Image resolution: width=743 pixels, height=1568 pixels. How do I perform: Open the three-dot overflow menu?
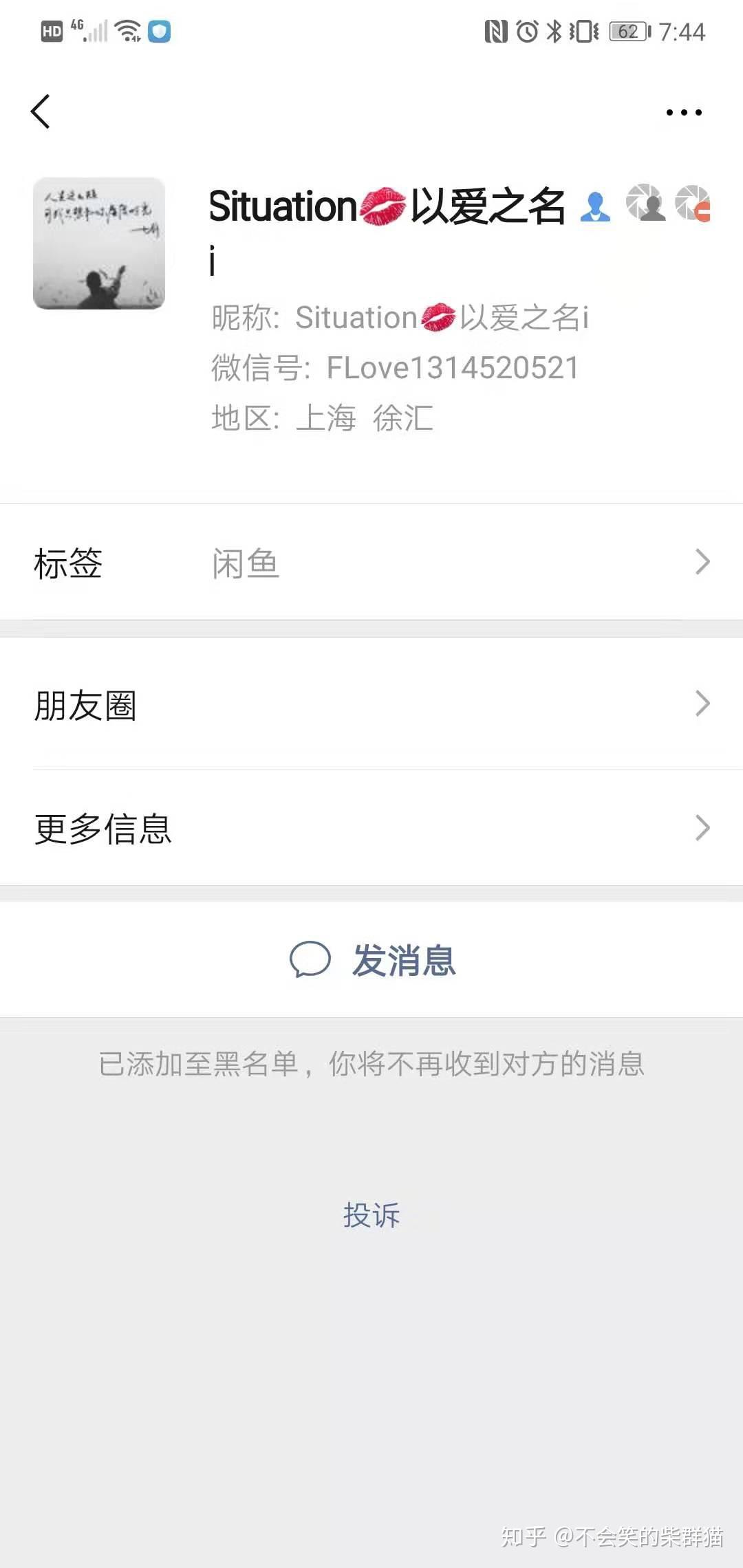683,112
